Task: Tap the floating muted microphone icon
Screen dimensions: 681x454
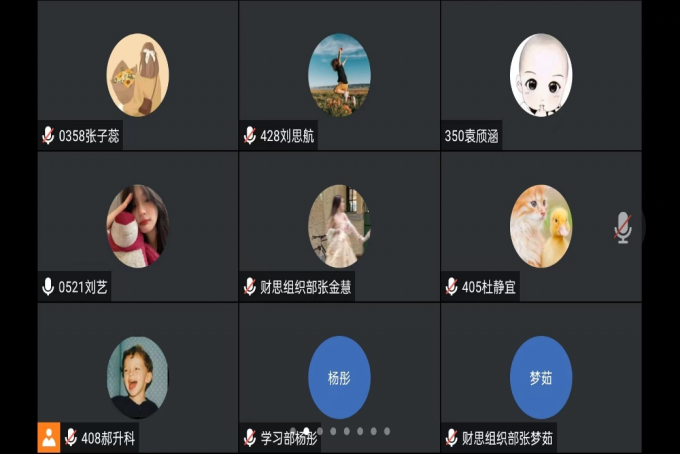Action: tap(623, 228)
